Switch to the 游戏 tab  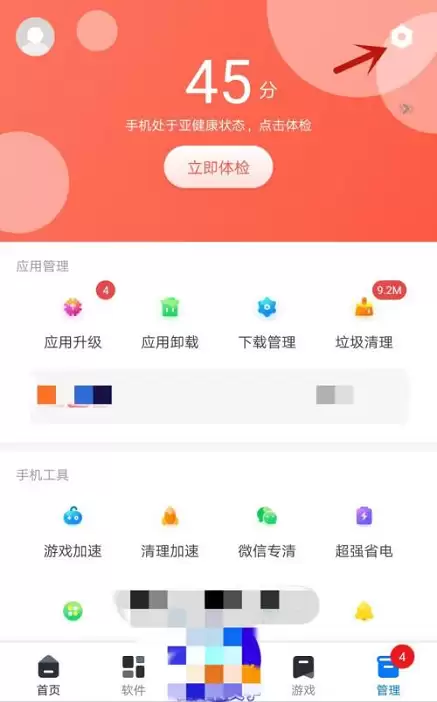[x=303, y=675]
